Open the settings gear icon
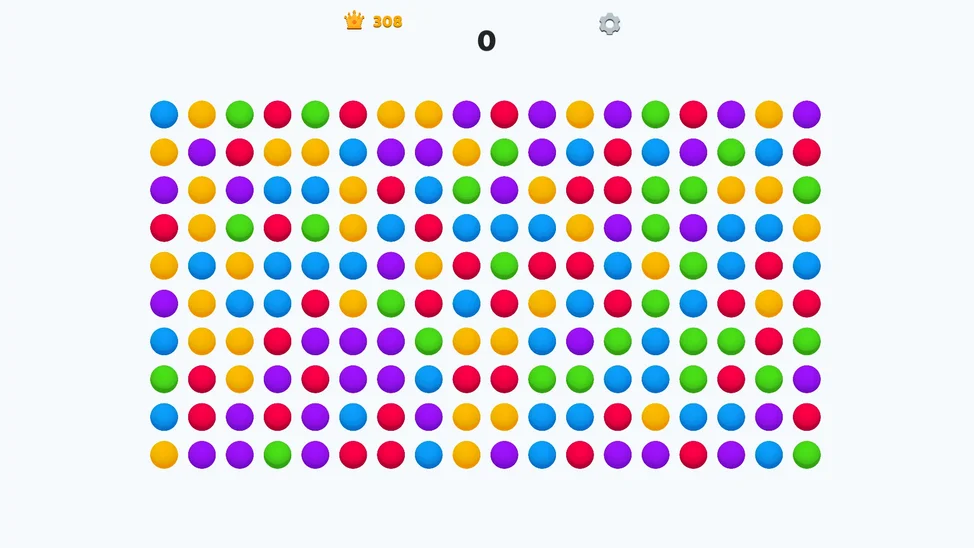974x548 pixels. click(x=609, y=24)
